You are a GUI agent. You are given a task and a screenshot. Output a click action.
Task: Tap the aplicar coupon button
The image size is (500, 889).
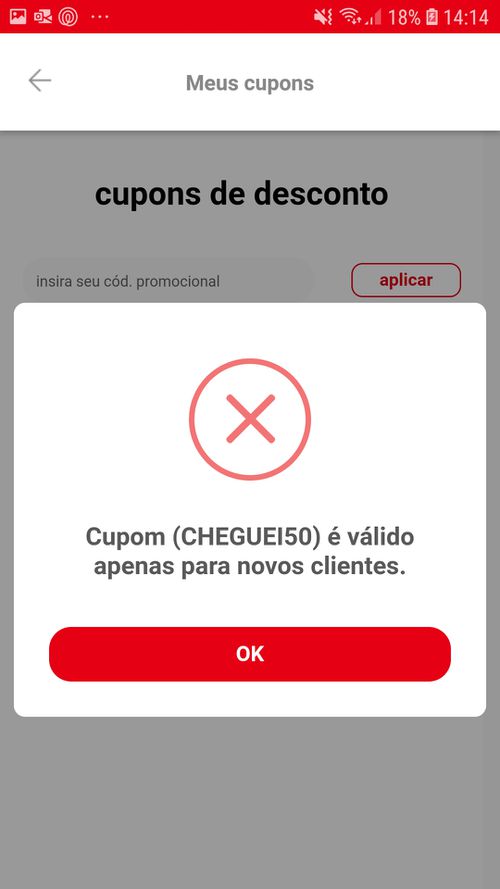[x=406, y=280]
